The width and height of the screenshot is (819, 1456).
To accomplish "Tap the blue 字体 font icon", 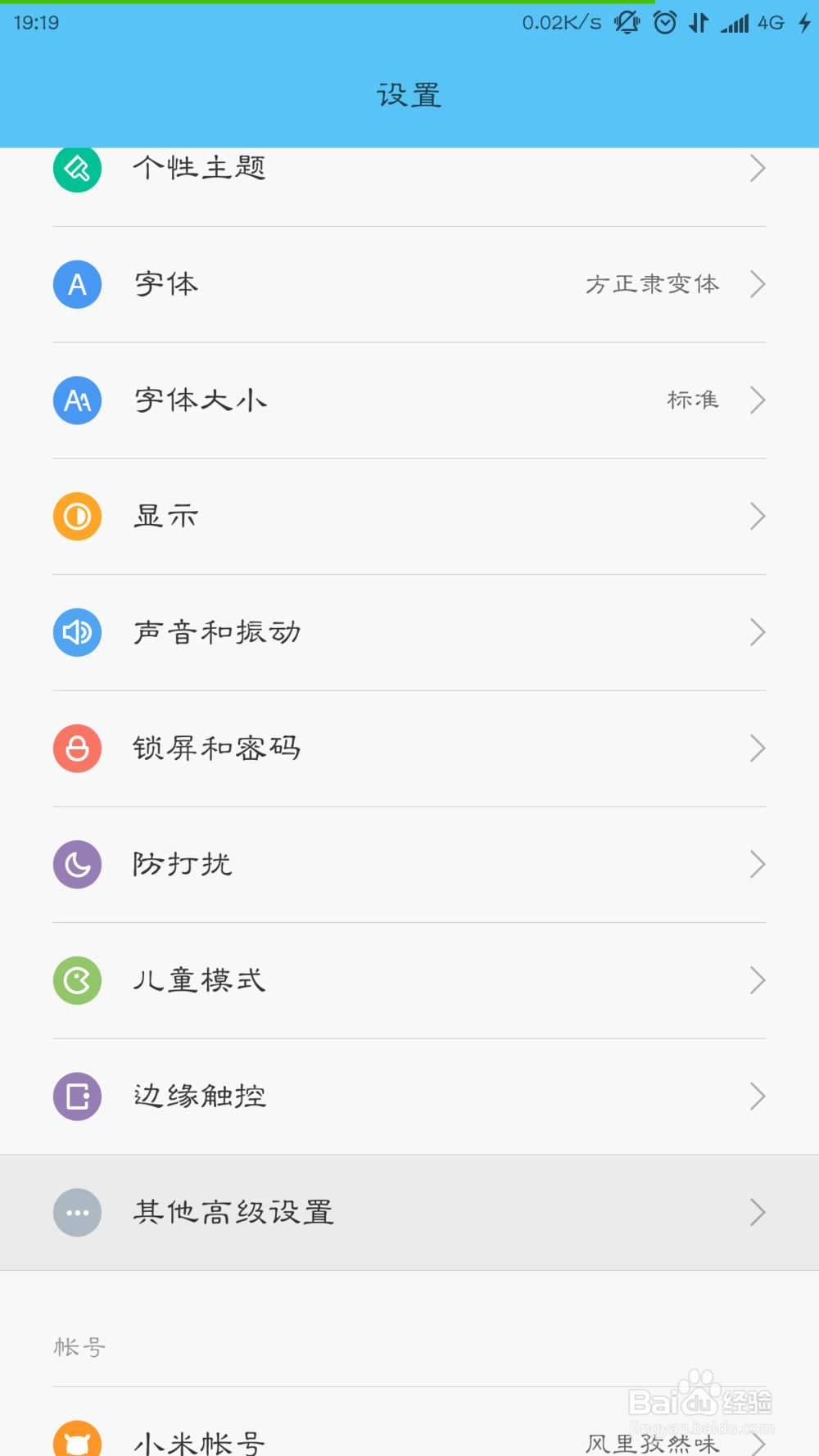I will pyautogui.click(x=76, y=284).
